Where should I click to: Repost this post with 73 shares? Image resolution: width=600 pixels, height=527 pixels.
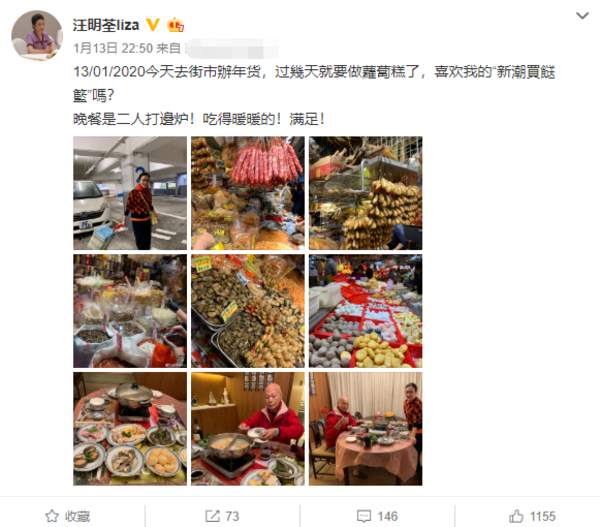click(221, 516)
